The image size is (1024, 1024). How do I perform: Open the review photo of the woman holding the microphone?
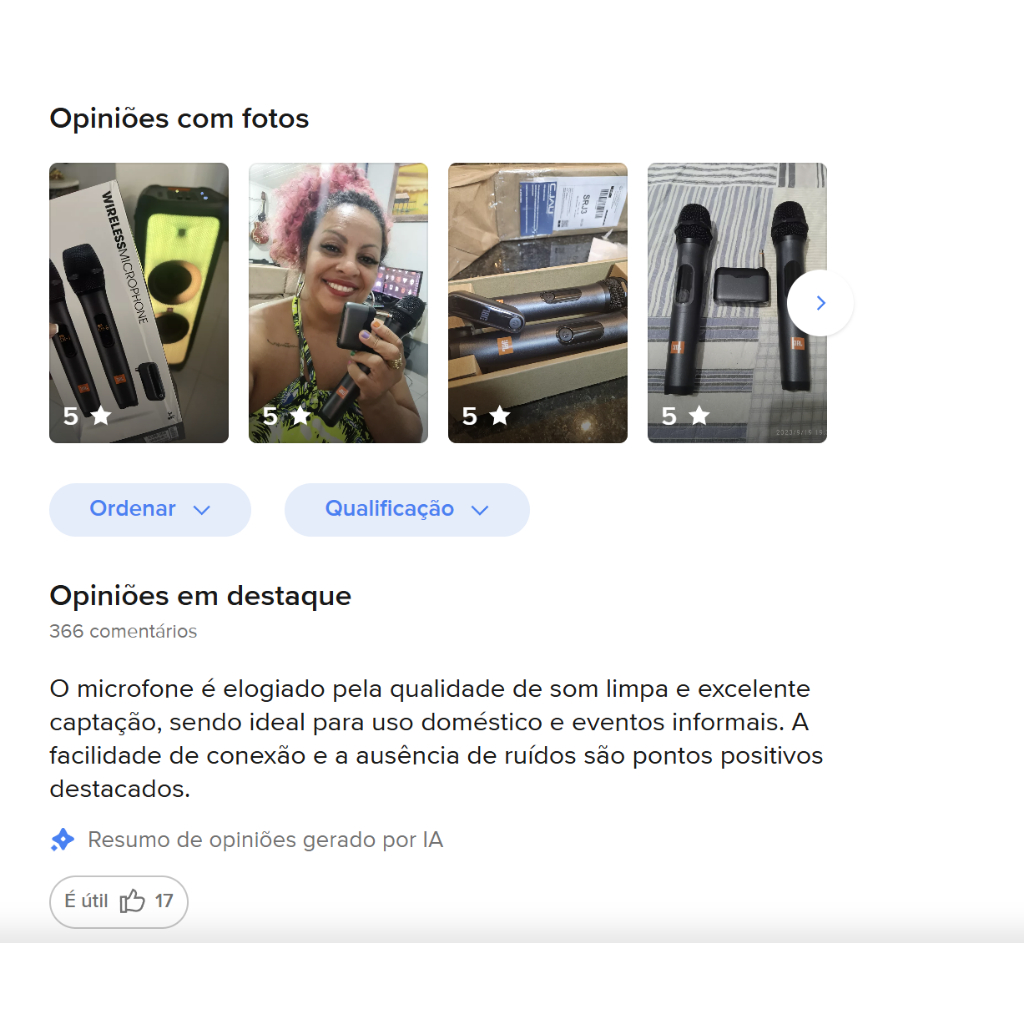pyautogui.click(x=338, y=302)
